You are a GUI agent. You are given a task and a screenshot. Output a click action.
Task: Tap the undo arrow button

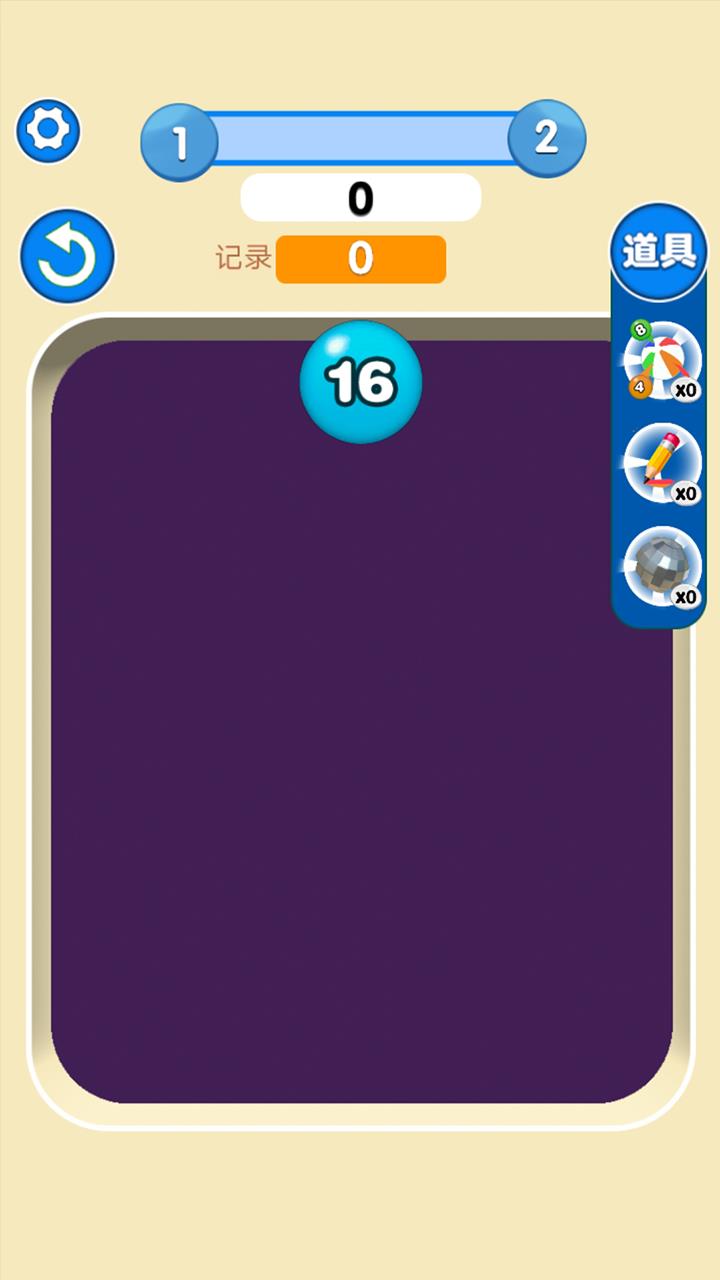[x=67, y=257]
